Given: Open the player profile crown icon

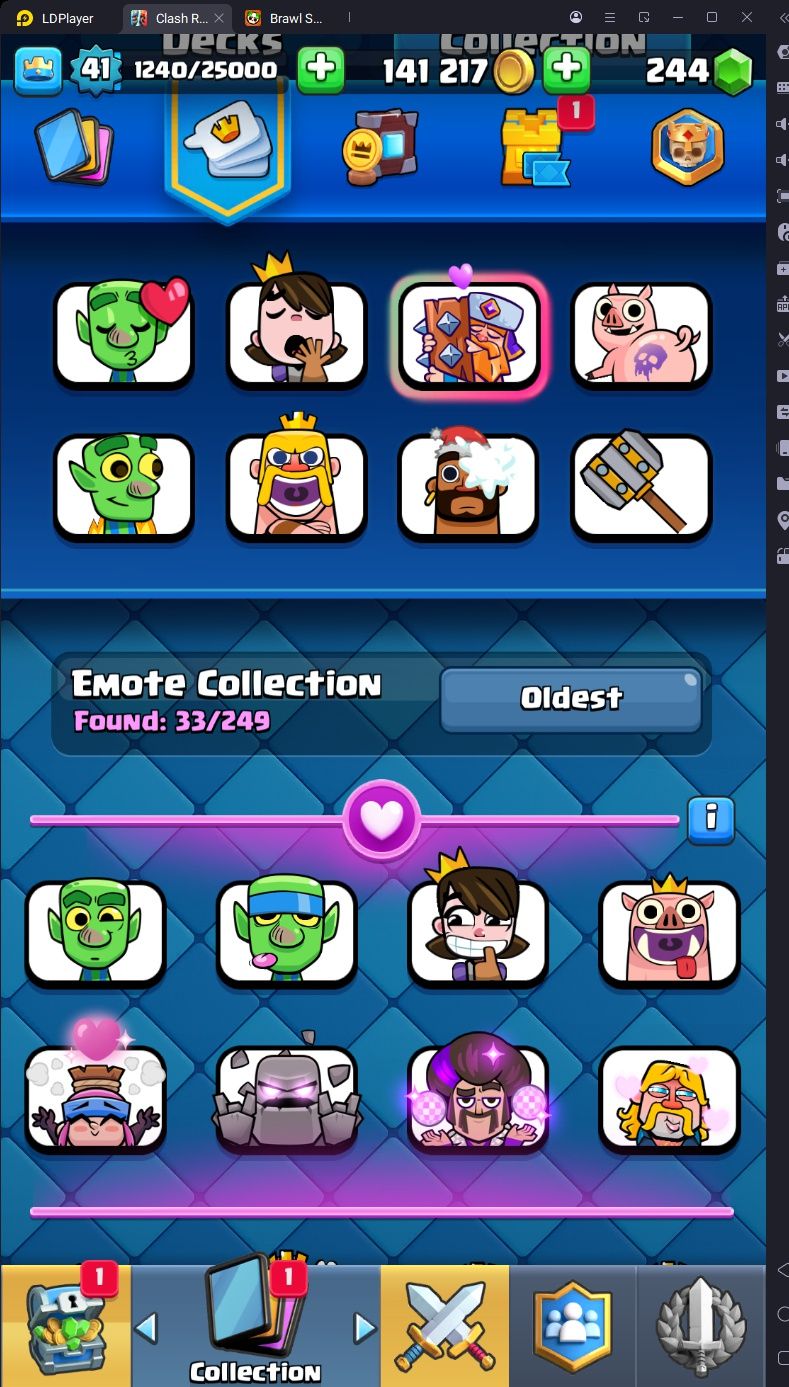Looking at the screenshot, I should coord(38,69).
